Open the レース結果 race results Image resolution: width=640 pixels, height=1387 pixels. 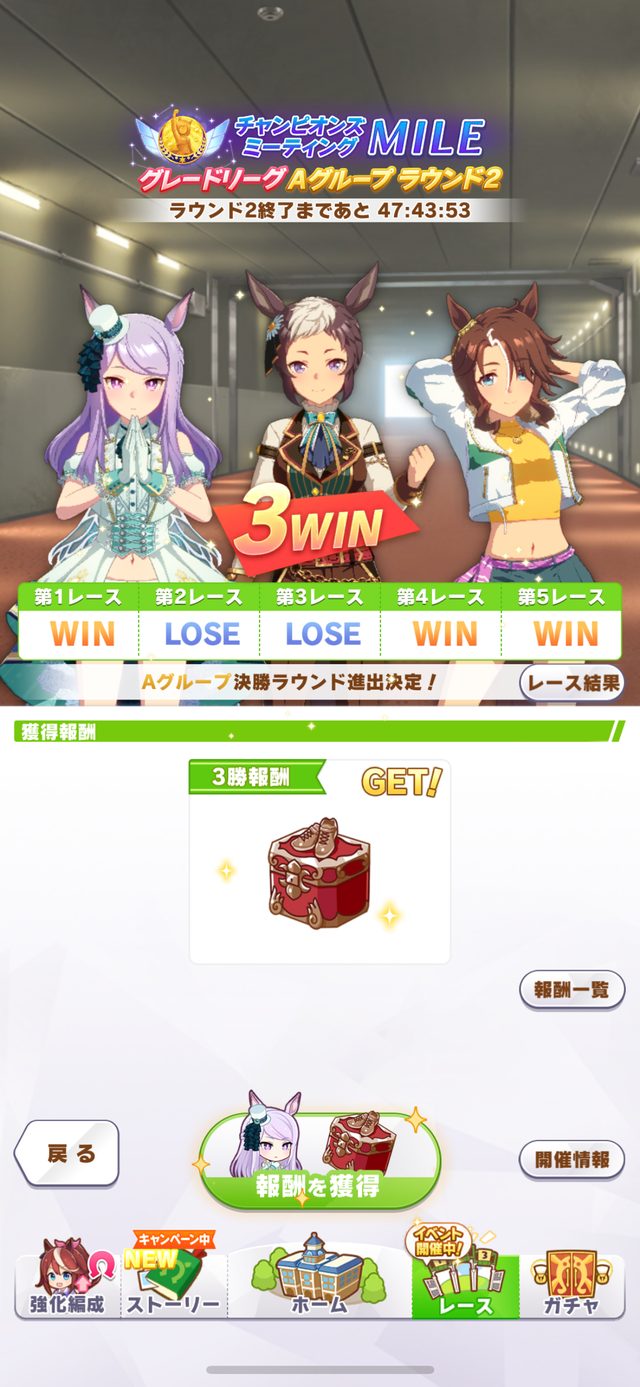(x=572, y=684)
